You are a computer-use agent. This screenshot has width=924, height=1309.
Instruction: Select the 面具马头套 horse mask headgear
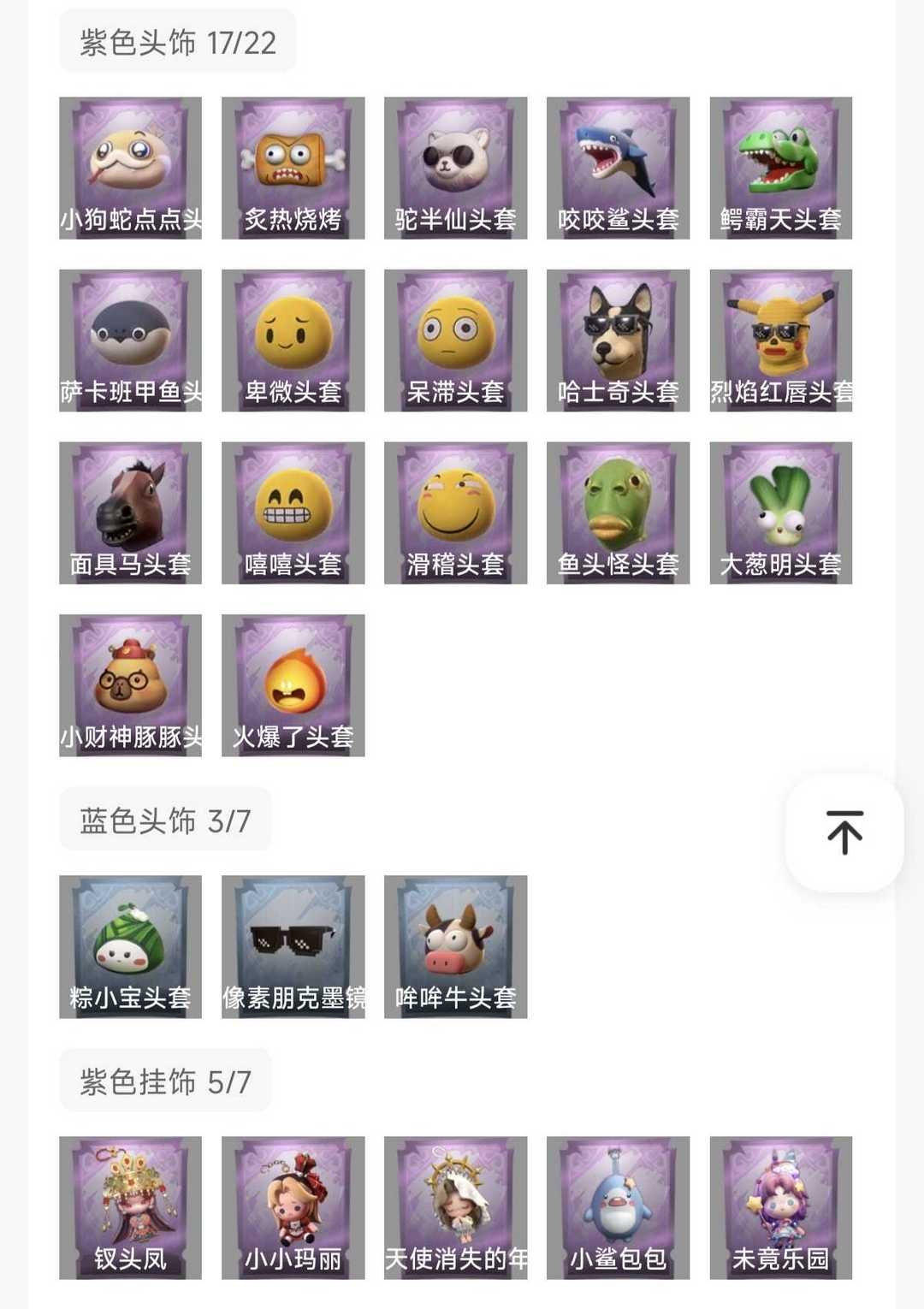(129, 512)
